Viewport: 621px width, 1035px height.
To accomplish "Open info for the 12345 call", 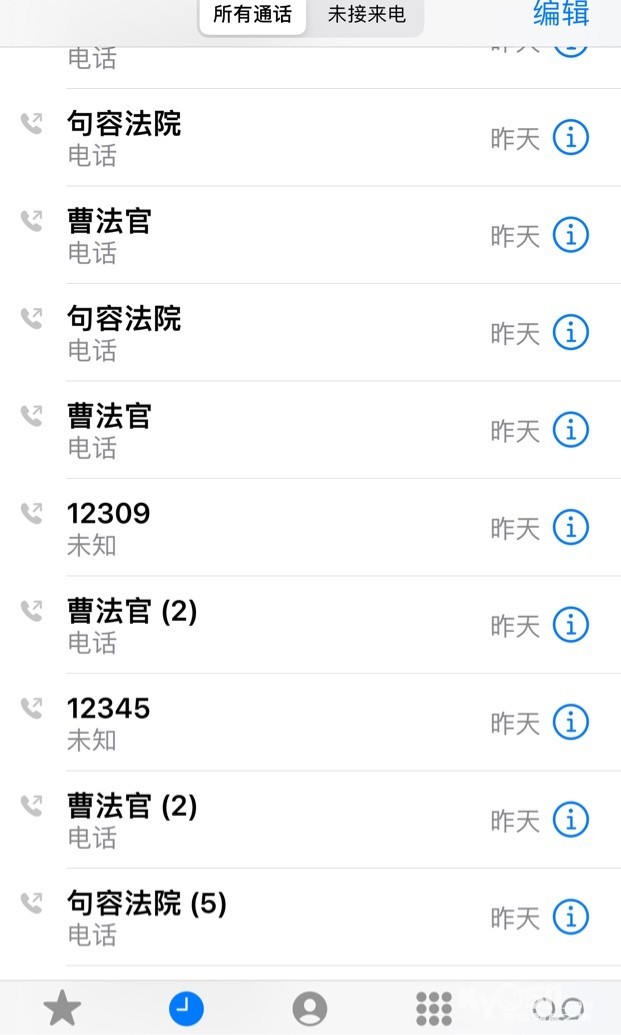I will (x=571, y=721).
